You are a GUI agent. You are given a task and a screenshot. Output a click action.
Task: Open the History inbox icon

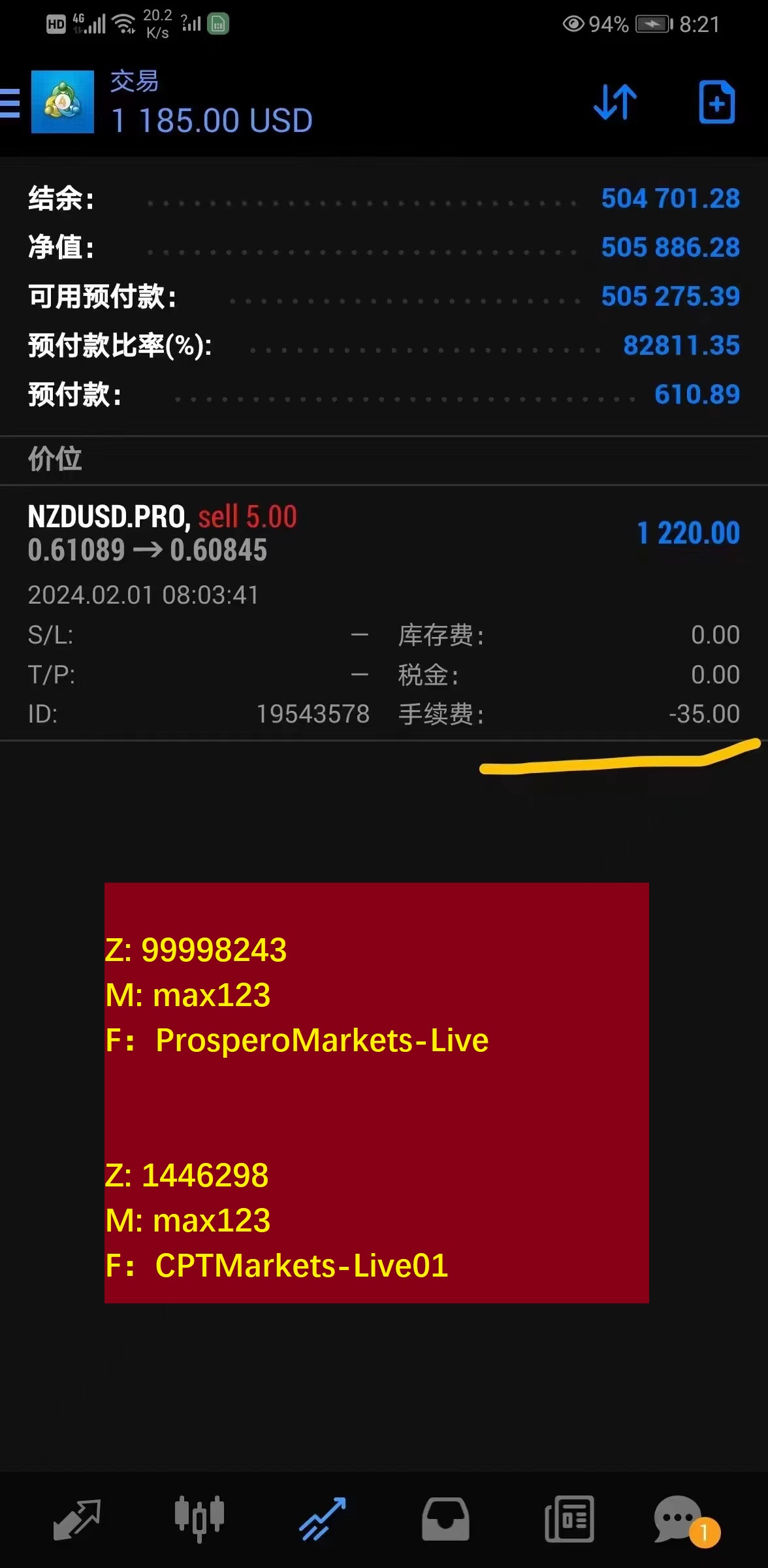pyautogui.click(x=445, y=1519)
